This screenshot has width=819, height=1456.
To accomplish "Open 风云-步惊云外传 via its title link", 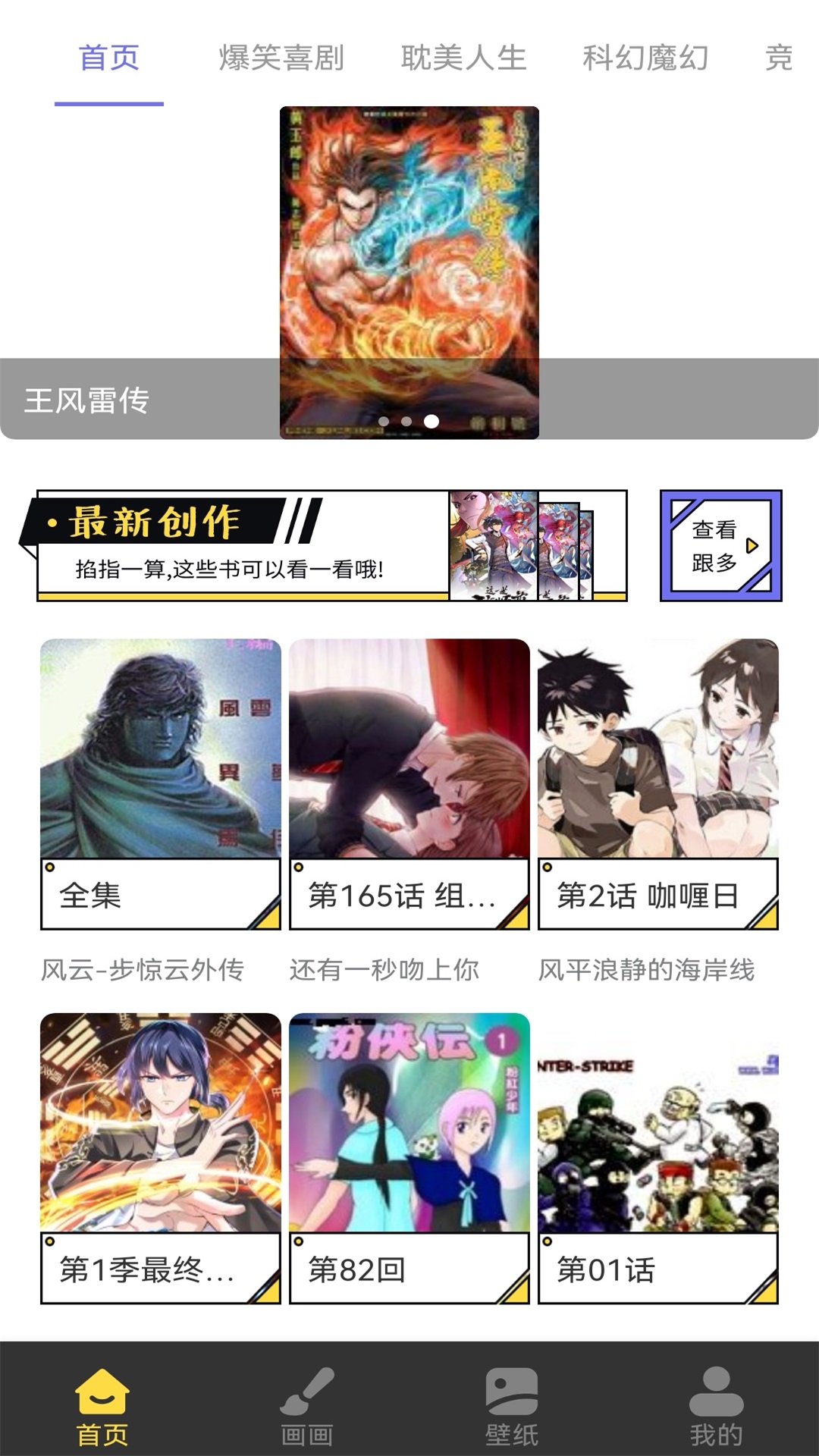I will click(146, 970).
